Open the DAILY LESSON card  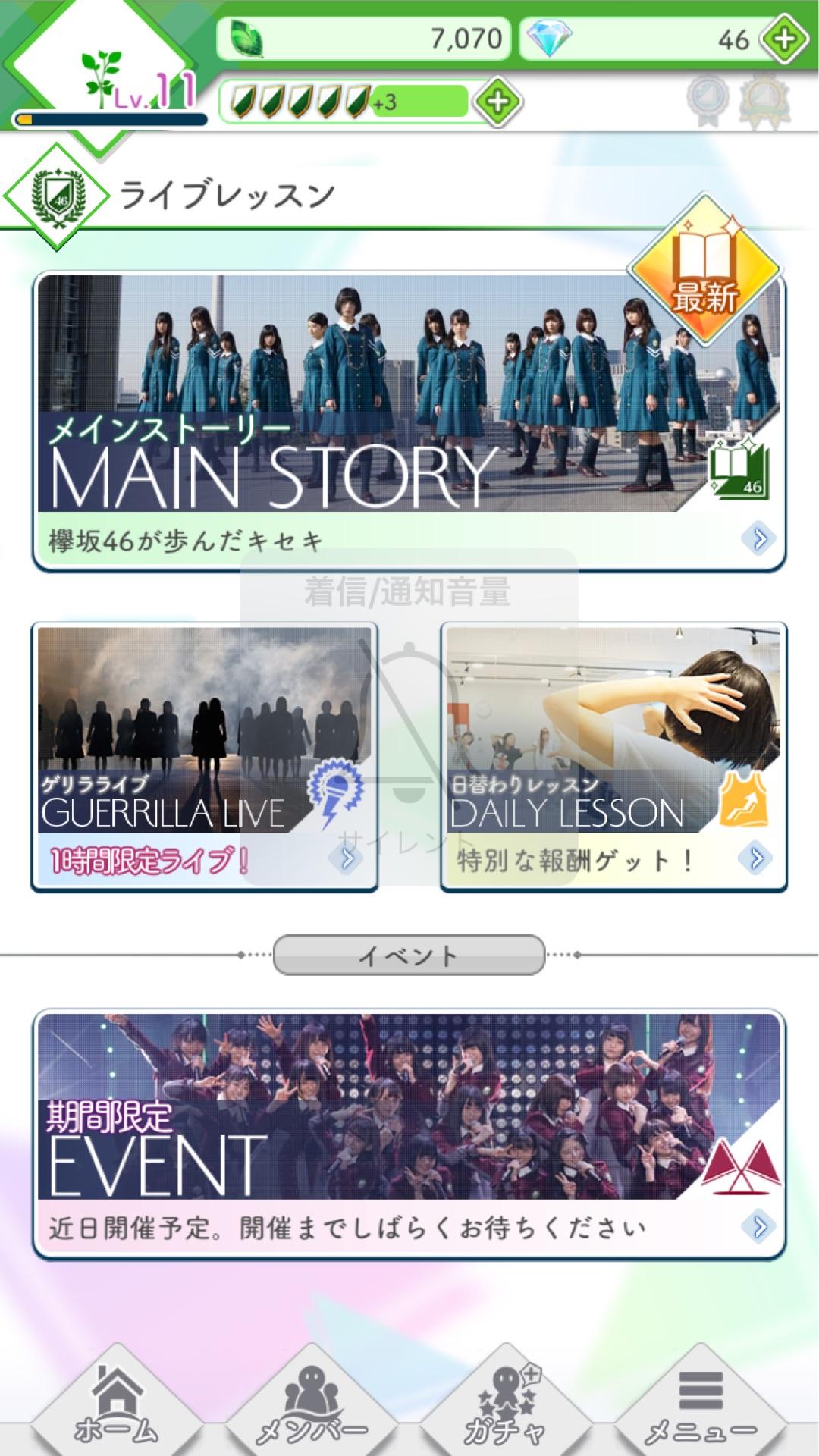[x=613, y=757]
